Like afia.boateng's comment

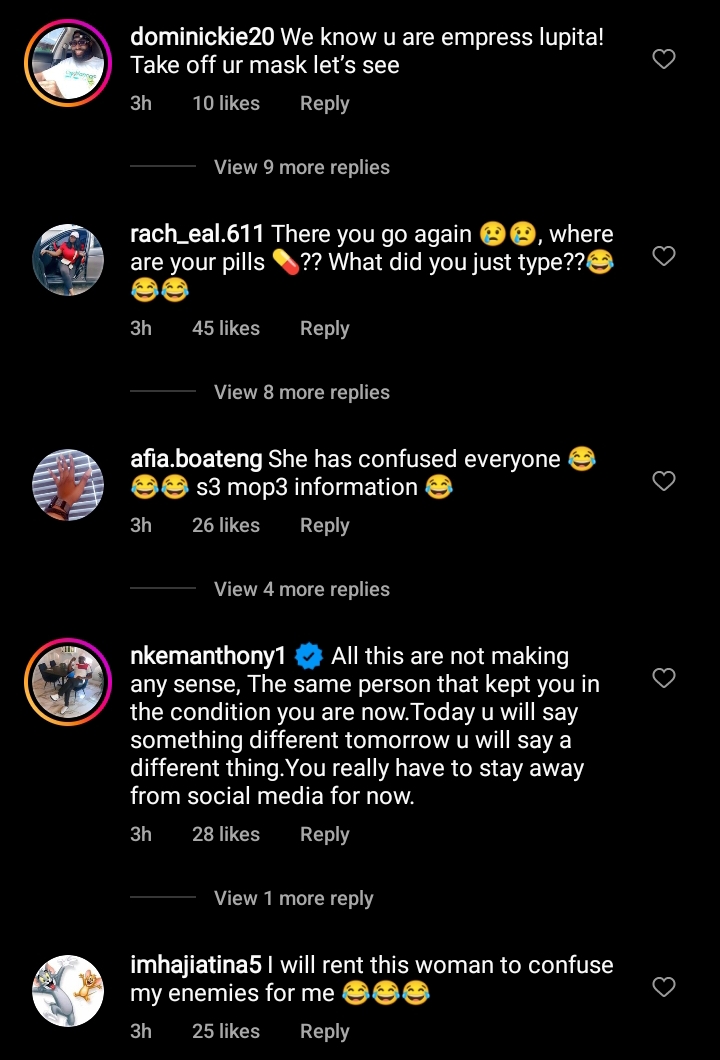click(x=664, y=482)
